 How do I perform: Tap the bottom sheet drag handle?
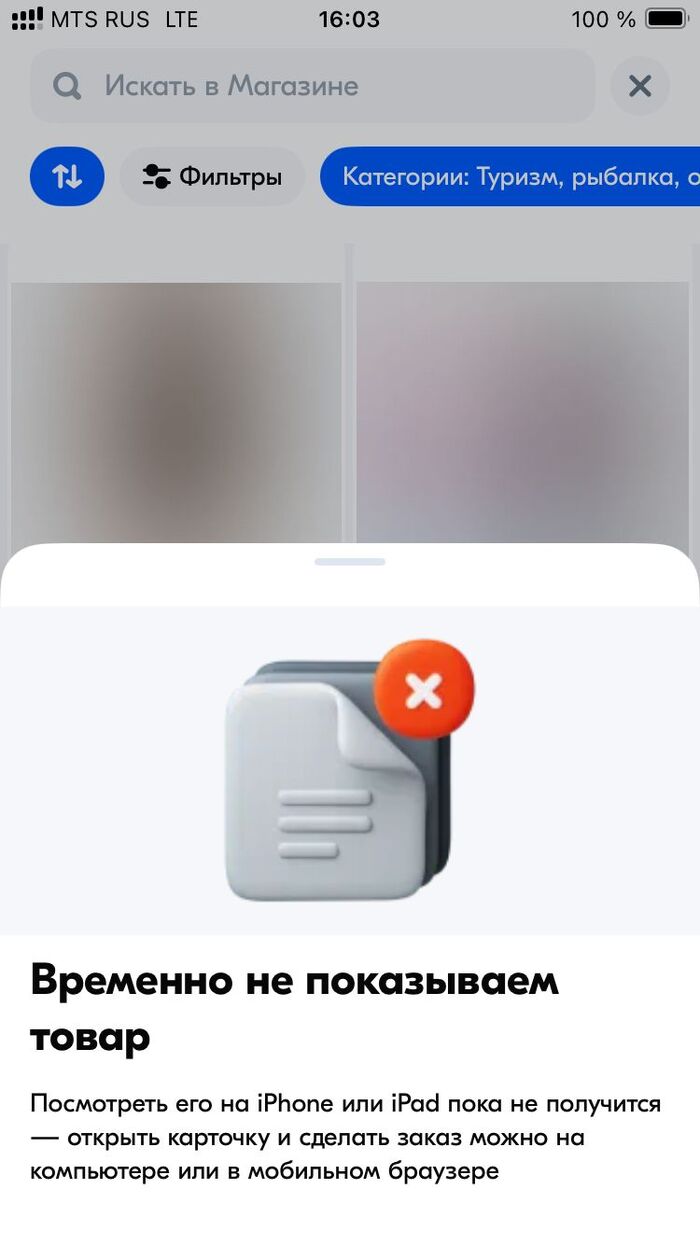(350, 562)
